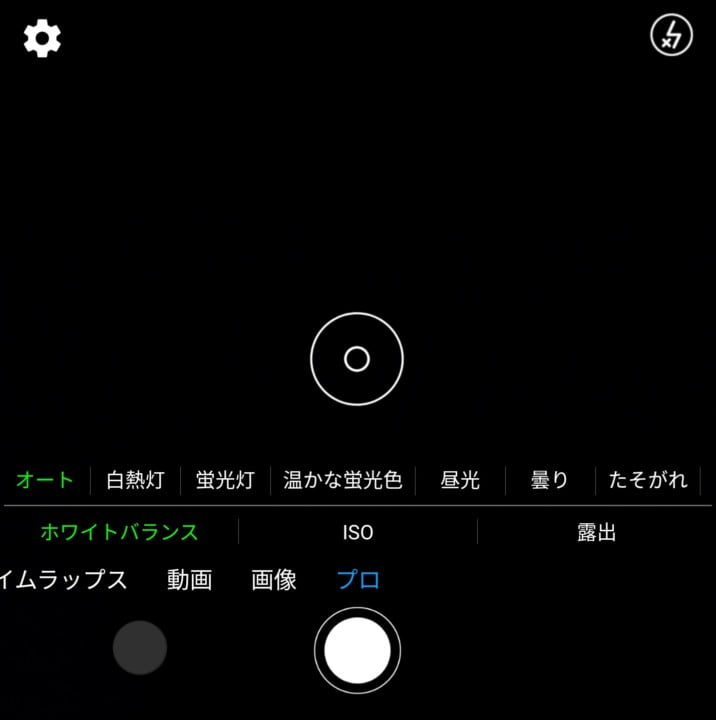Image resolution: width=716 pixels, height=720 pixels.
Task: Tap the white shutter button
Action: point(357,650)
